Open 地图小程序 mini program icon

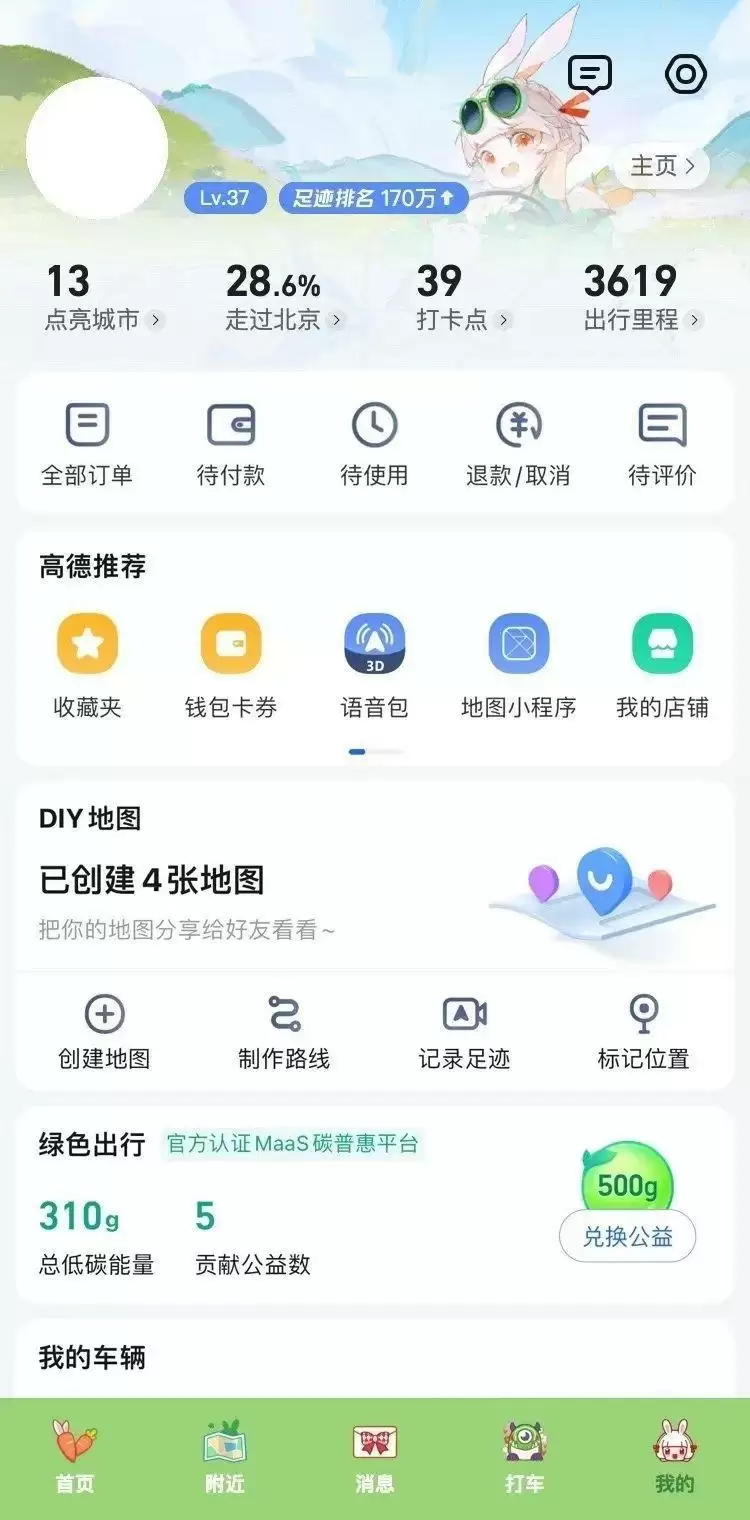tap(518, 645)
